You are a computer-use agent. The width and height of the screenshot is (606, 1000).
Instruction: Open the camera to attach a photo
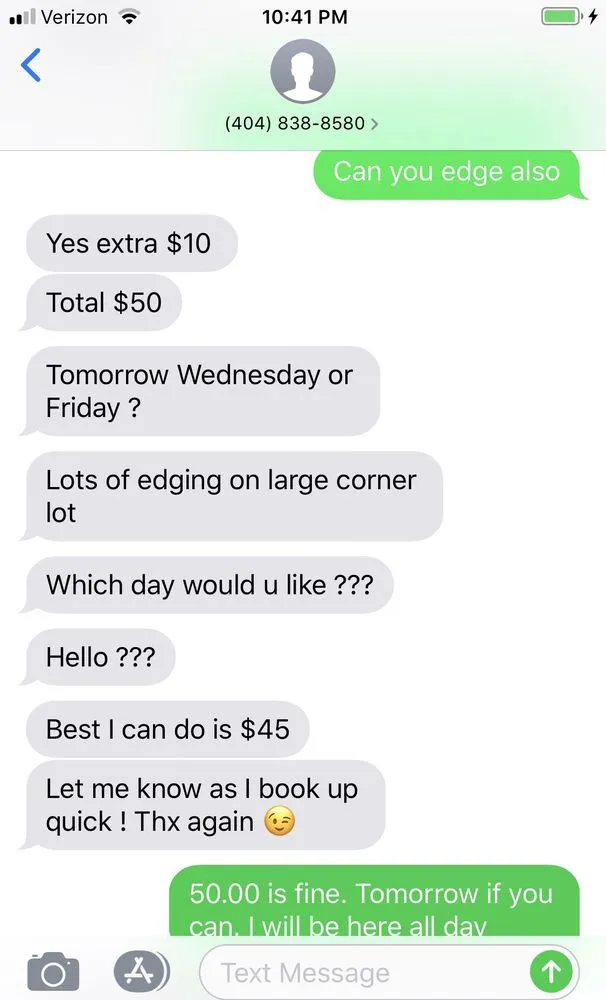(54, 971)
